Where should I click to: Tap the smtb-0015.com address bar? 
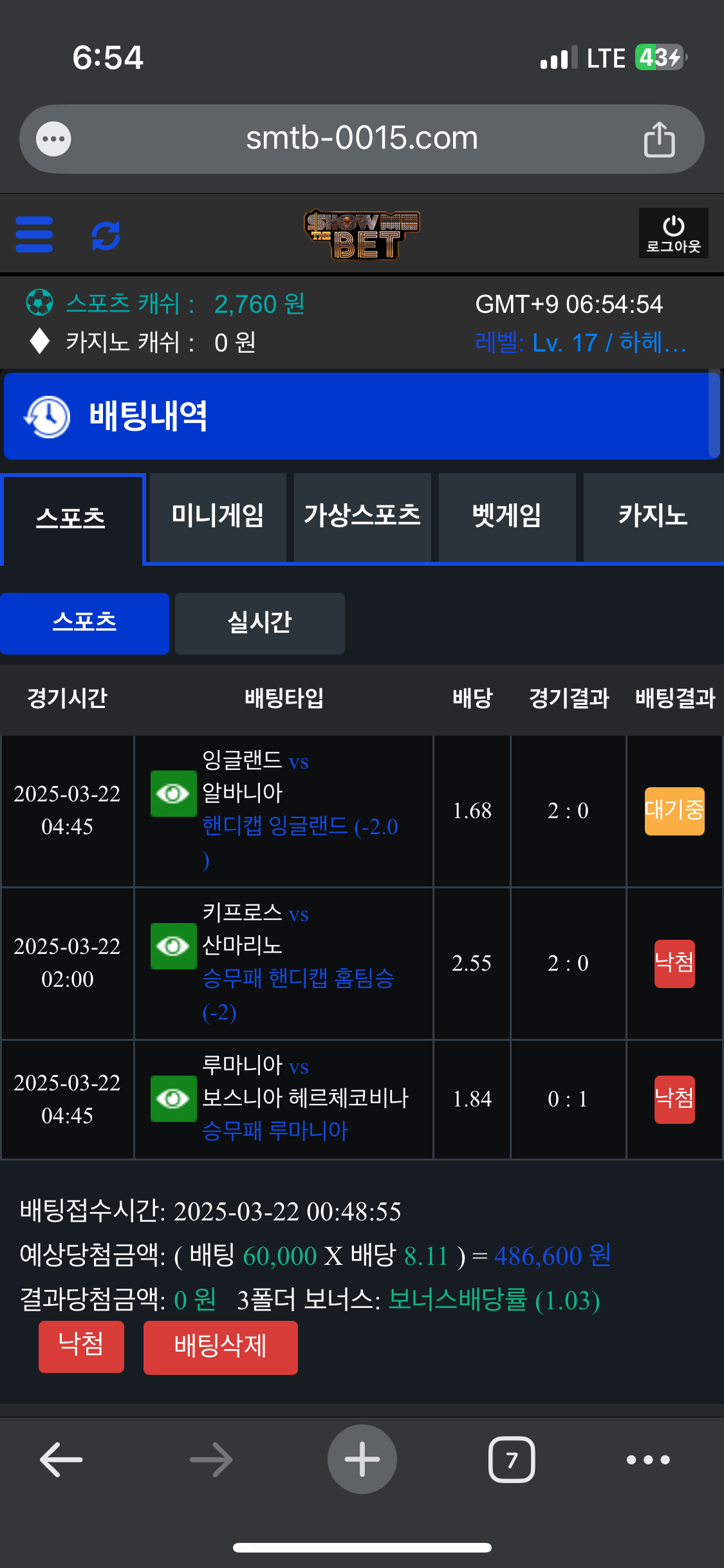pyautogui.click(x=362, y=138)
